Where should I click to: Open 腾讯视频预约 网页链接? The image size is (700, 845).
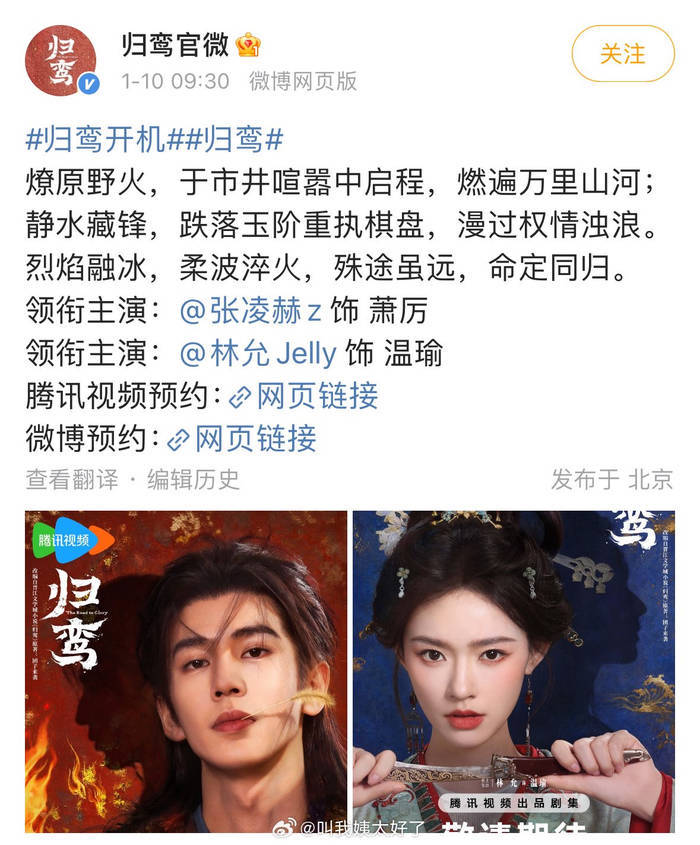pyautogui.click(x=304, y=396)
